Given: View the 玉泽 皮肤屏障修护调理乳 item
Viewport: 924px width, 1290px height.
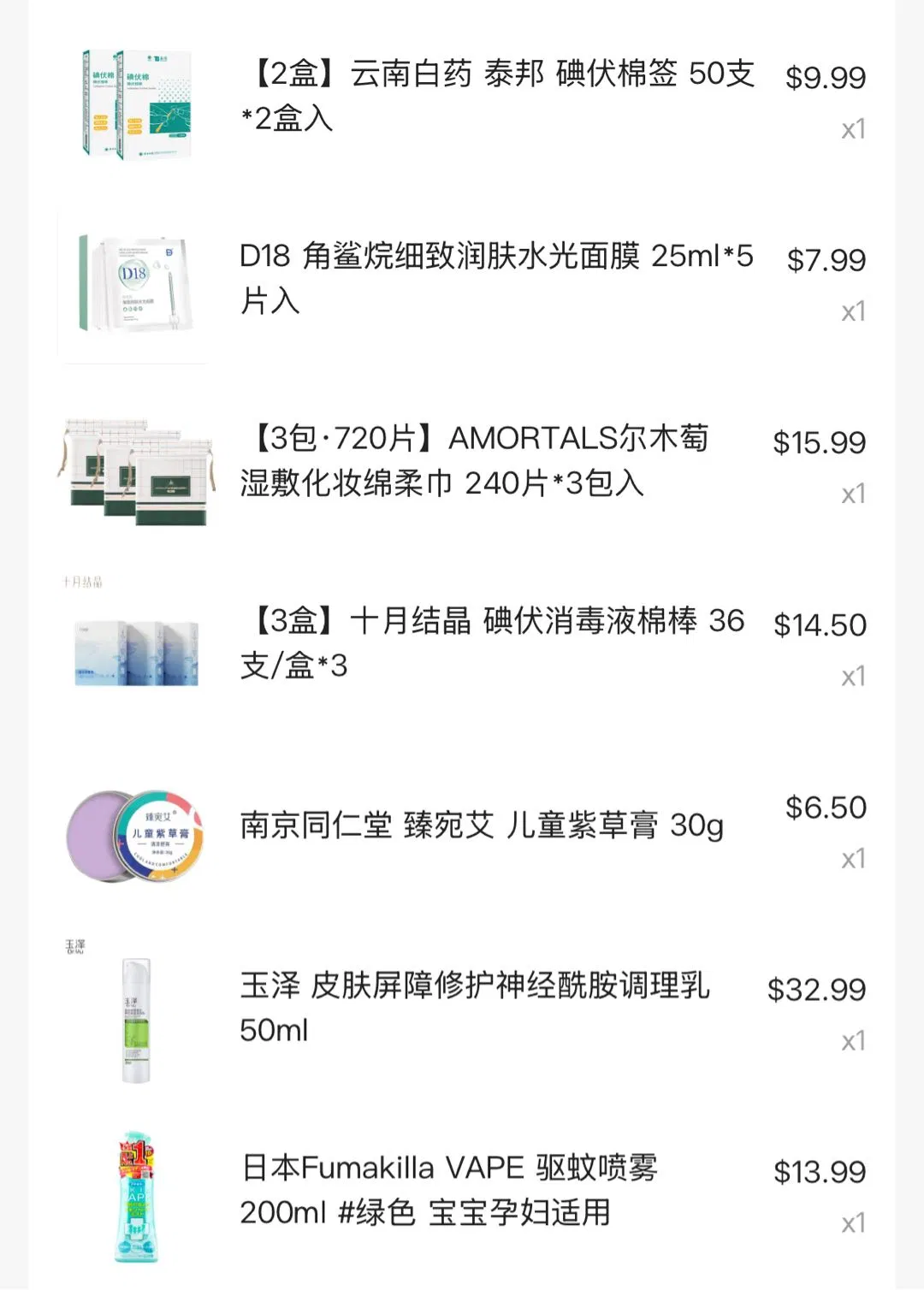Looking at the screenshot, I should point(475,1007).
